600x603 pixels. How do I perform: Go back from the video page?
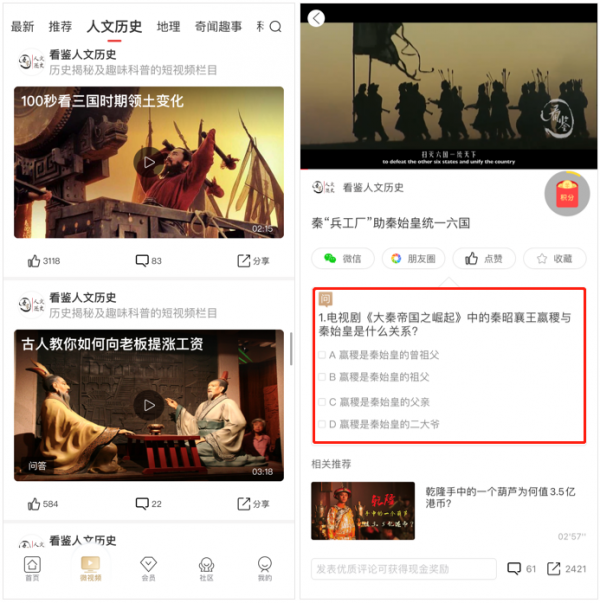(317, 18)
